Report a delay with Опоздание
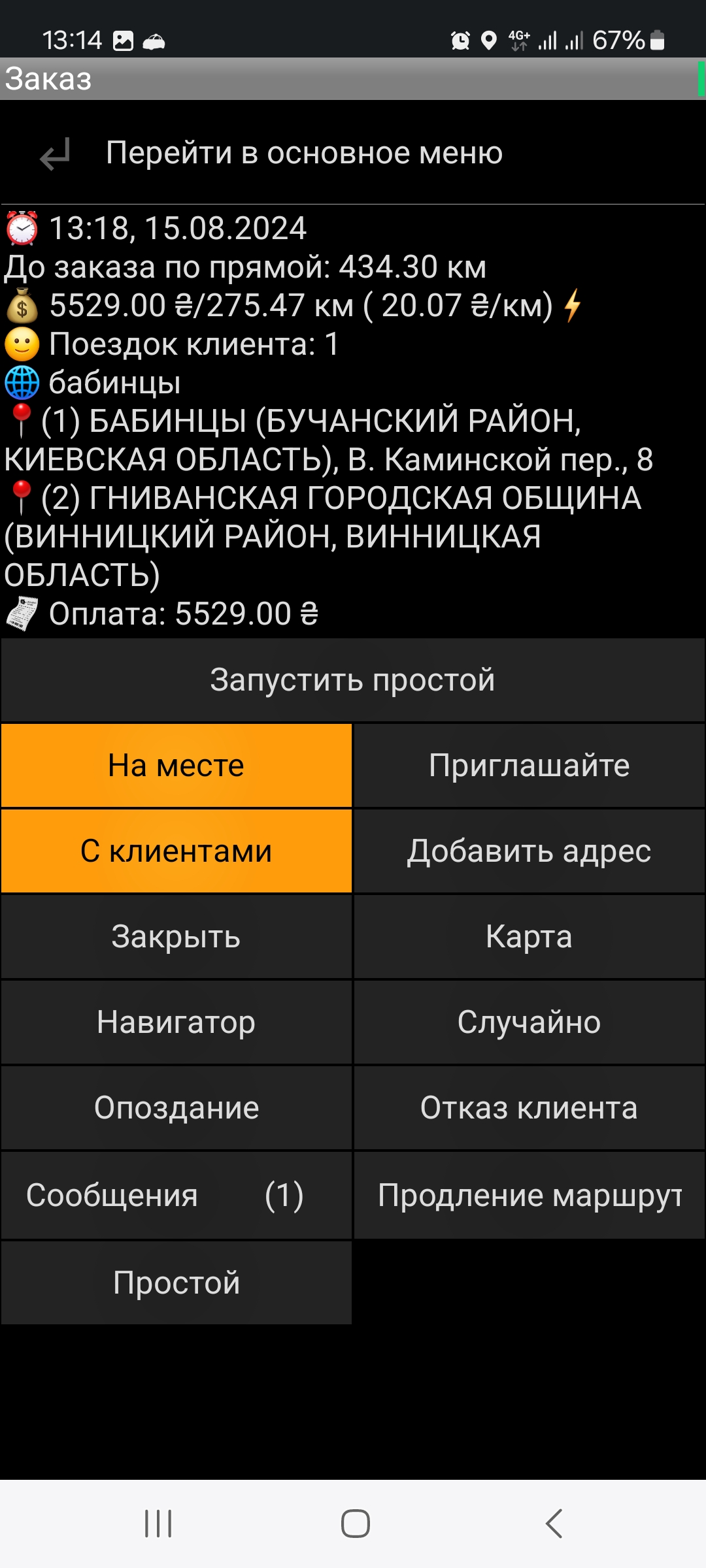This screenshot has height=1568, width=706. coord(176,1108)
